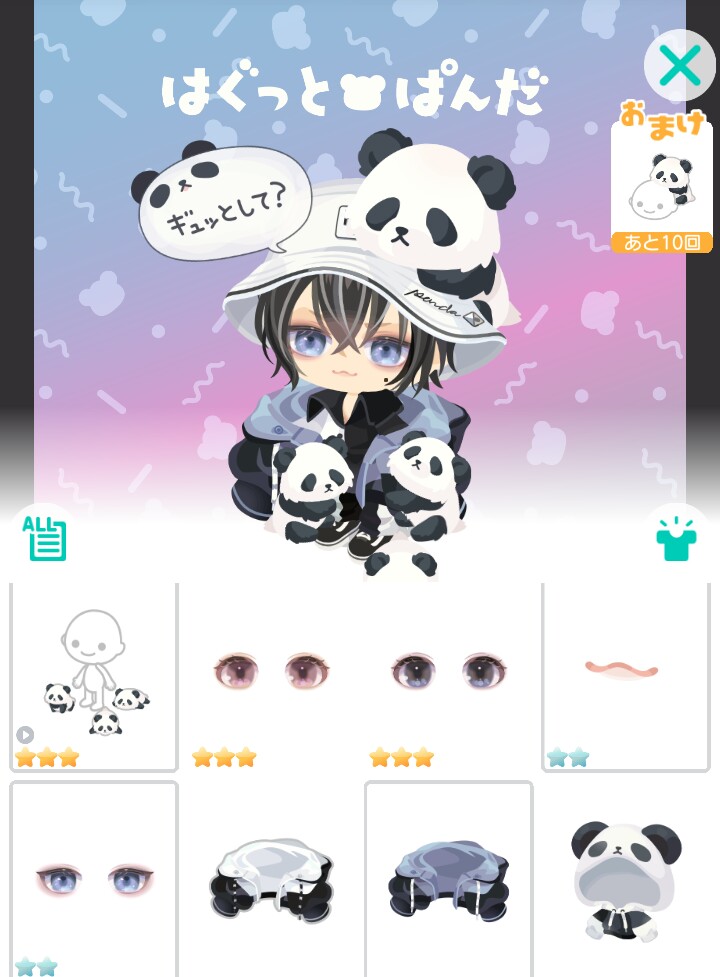Image resolution: width=720 pixels, height=977 pixels.
Task: Select the white and black hoodie
Action: (271, 878)
